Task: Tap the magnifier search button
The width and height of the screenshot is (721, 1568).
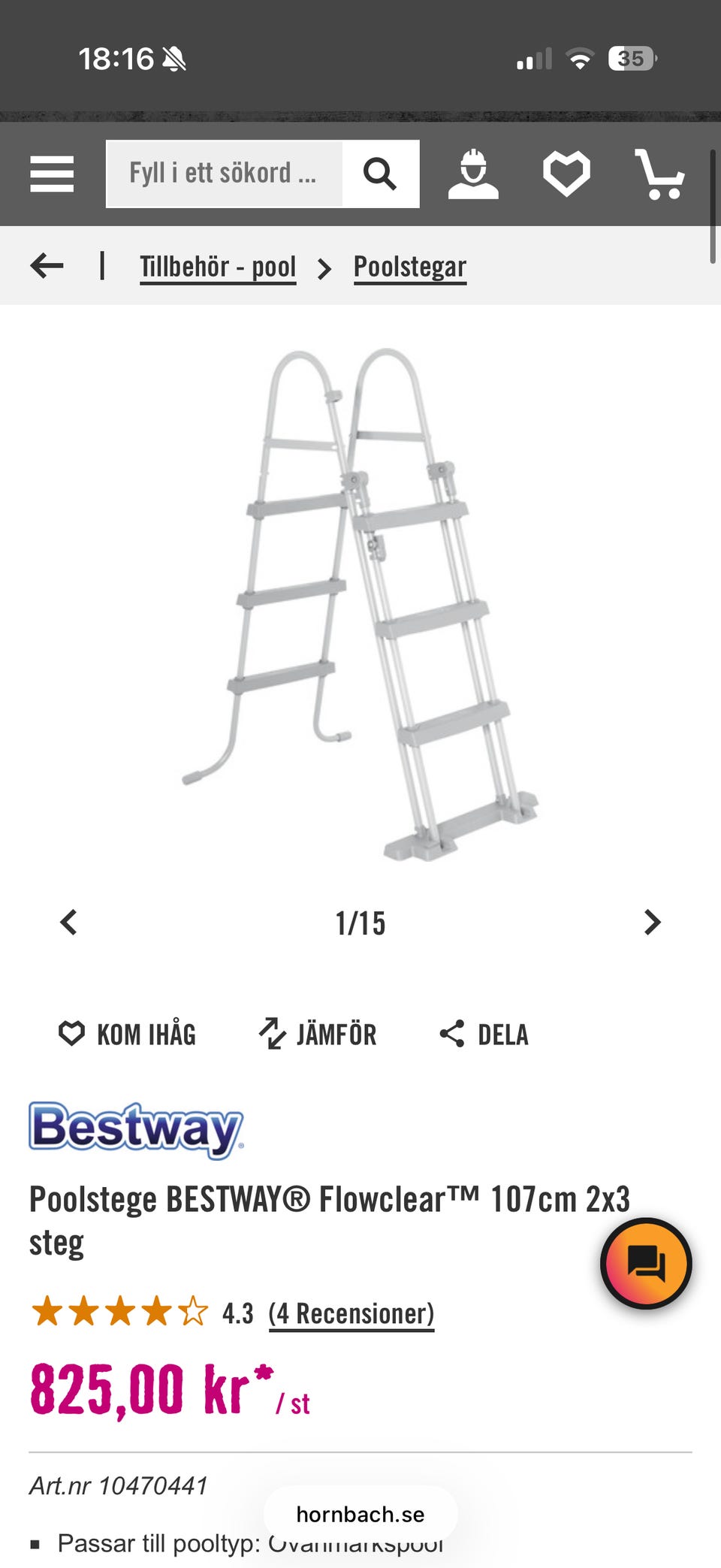Action: [380, 174]
